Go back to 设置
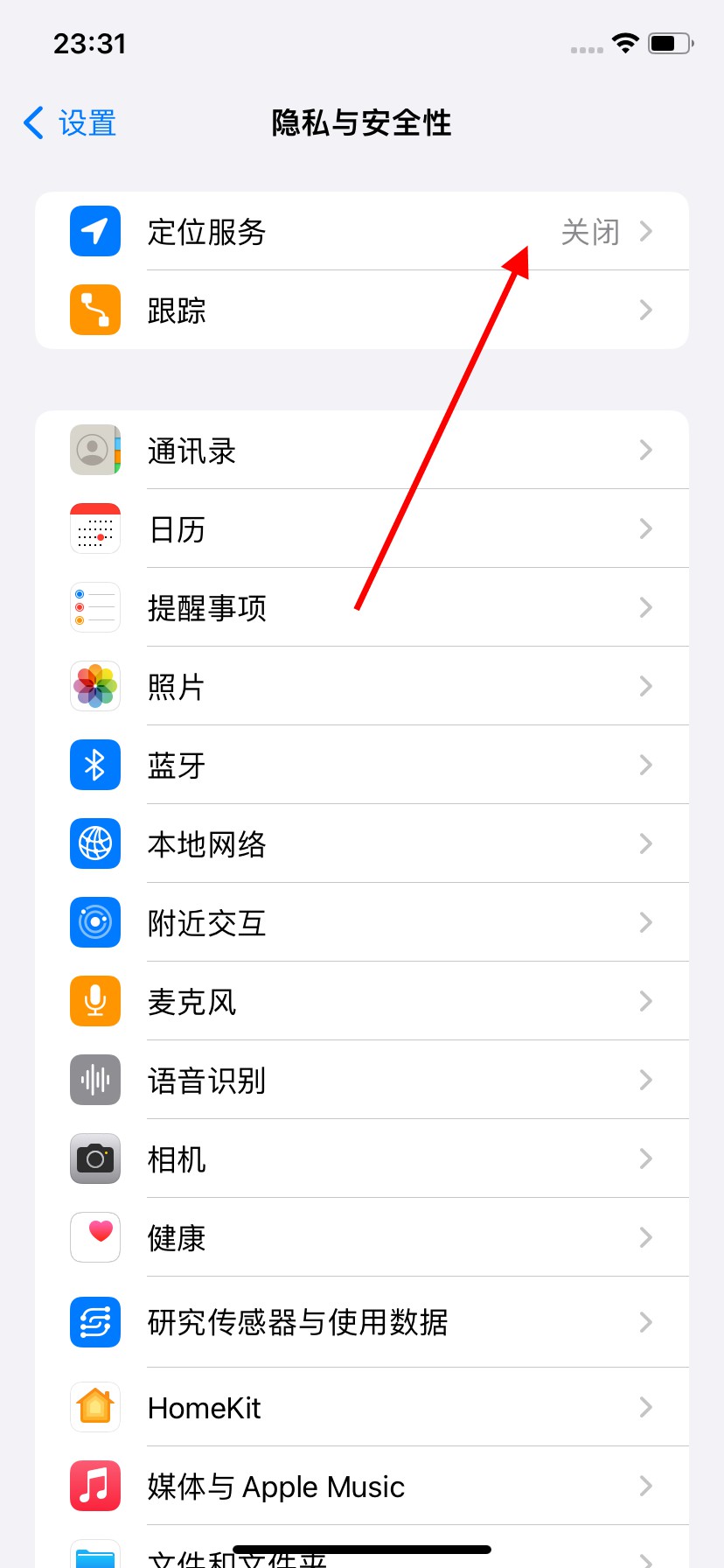Image resolution: width=724 pixels, height=1568 pixels. (x=70, y=123)
